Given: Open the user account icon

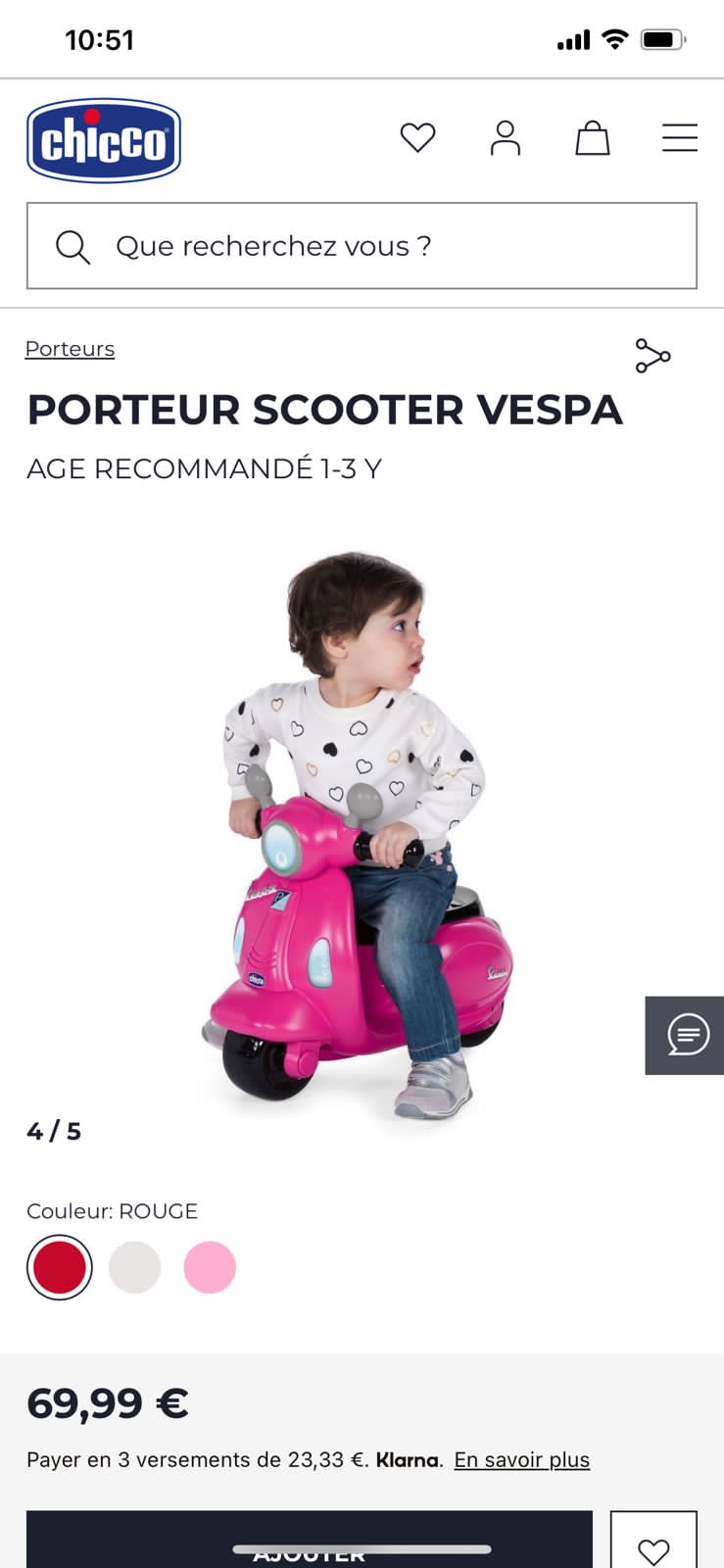Looking at the screenshot, I should tap(506, 138).
